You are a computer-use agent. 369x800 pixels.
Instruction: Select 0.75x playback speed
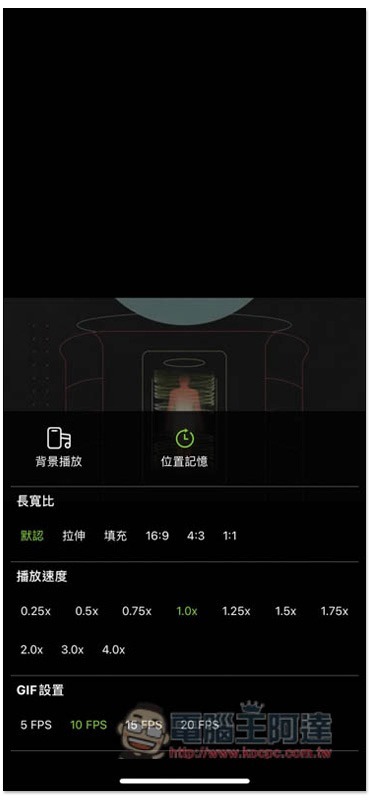pos(137,611)
